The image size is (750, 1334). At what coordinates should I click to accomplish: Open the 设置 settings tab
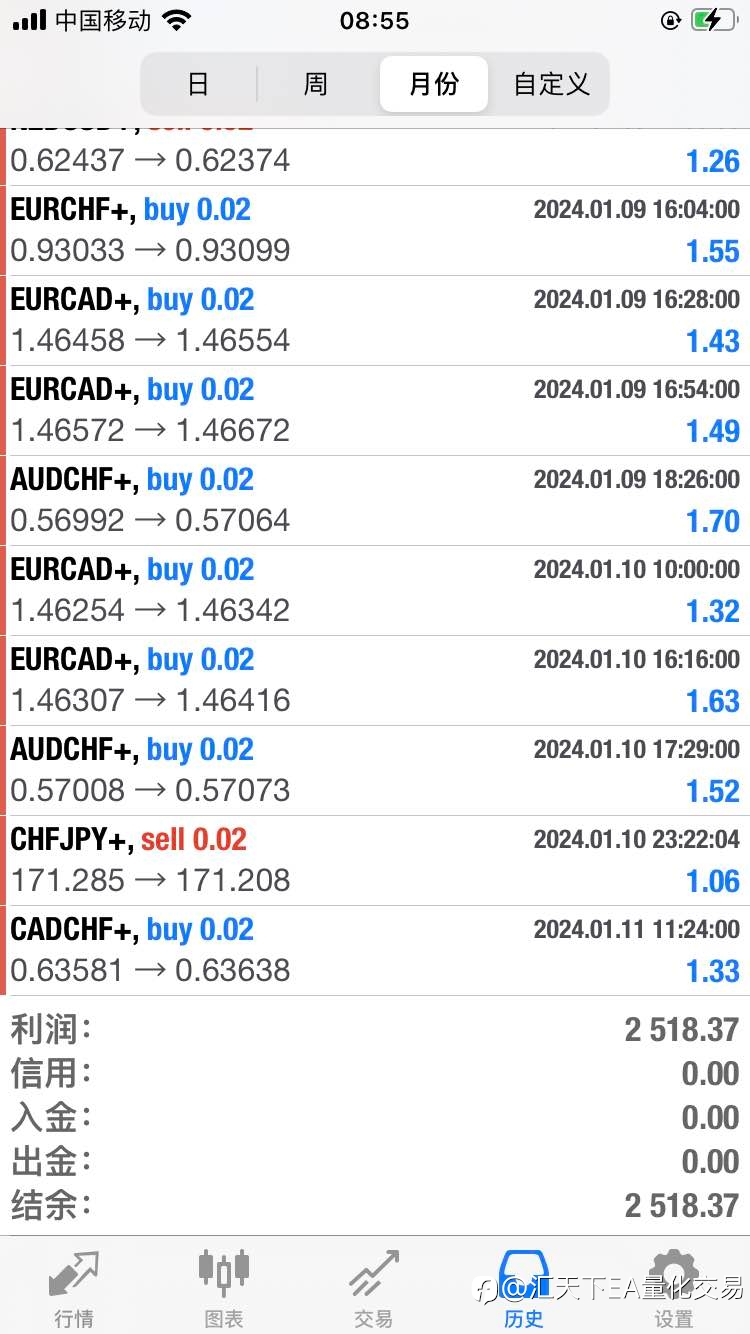click(674, 1288)
